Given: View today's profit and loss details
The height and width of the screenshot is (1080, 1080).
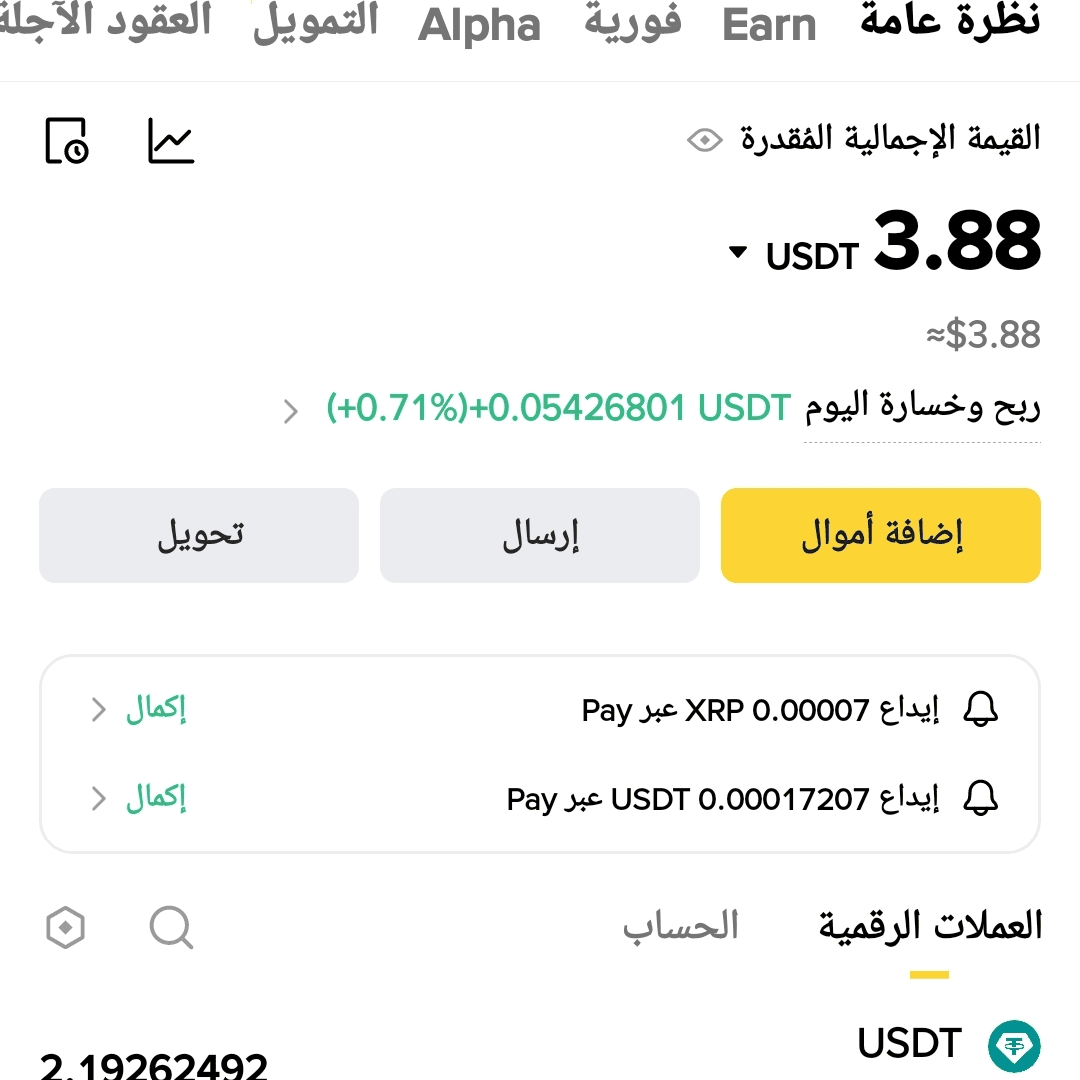Looking at the screenshot, I should coord(290,411).
